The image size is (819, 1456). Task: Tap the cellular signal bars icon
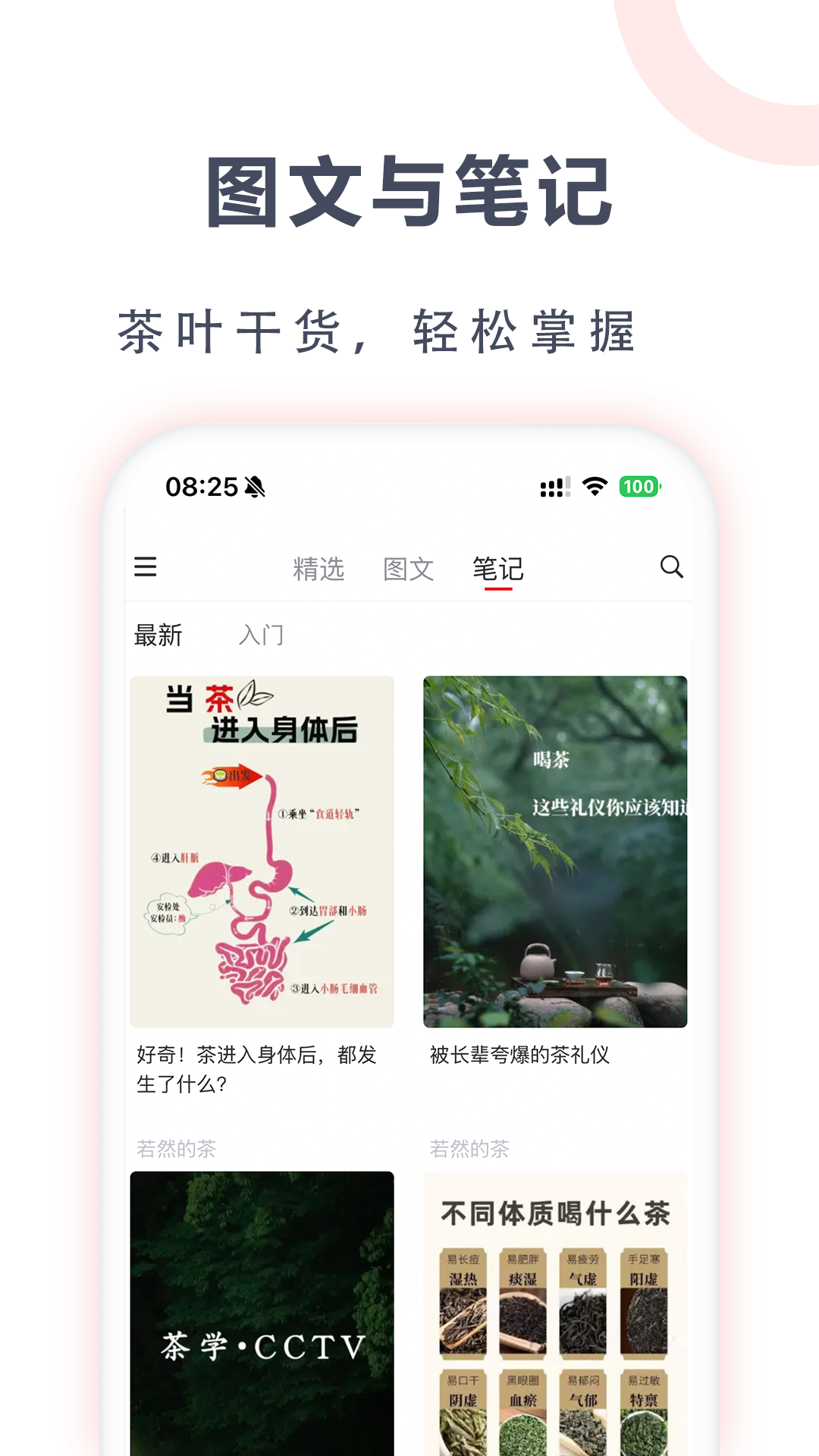[551, 488]
